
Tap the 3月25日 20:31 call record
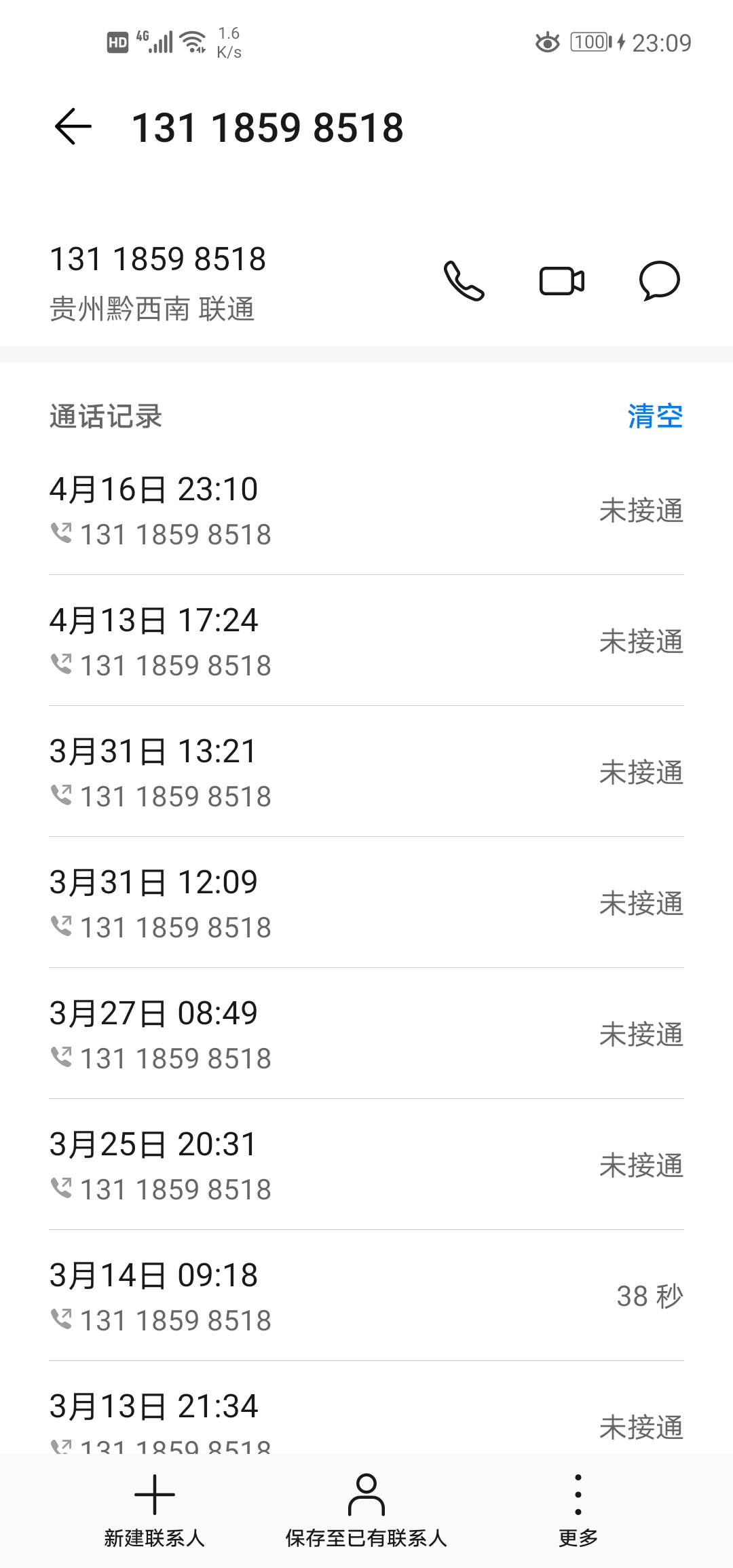coord(366,1165)
